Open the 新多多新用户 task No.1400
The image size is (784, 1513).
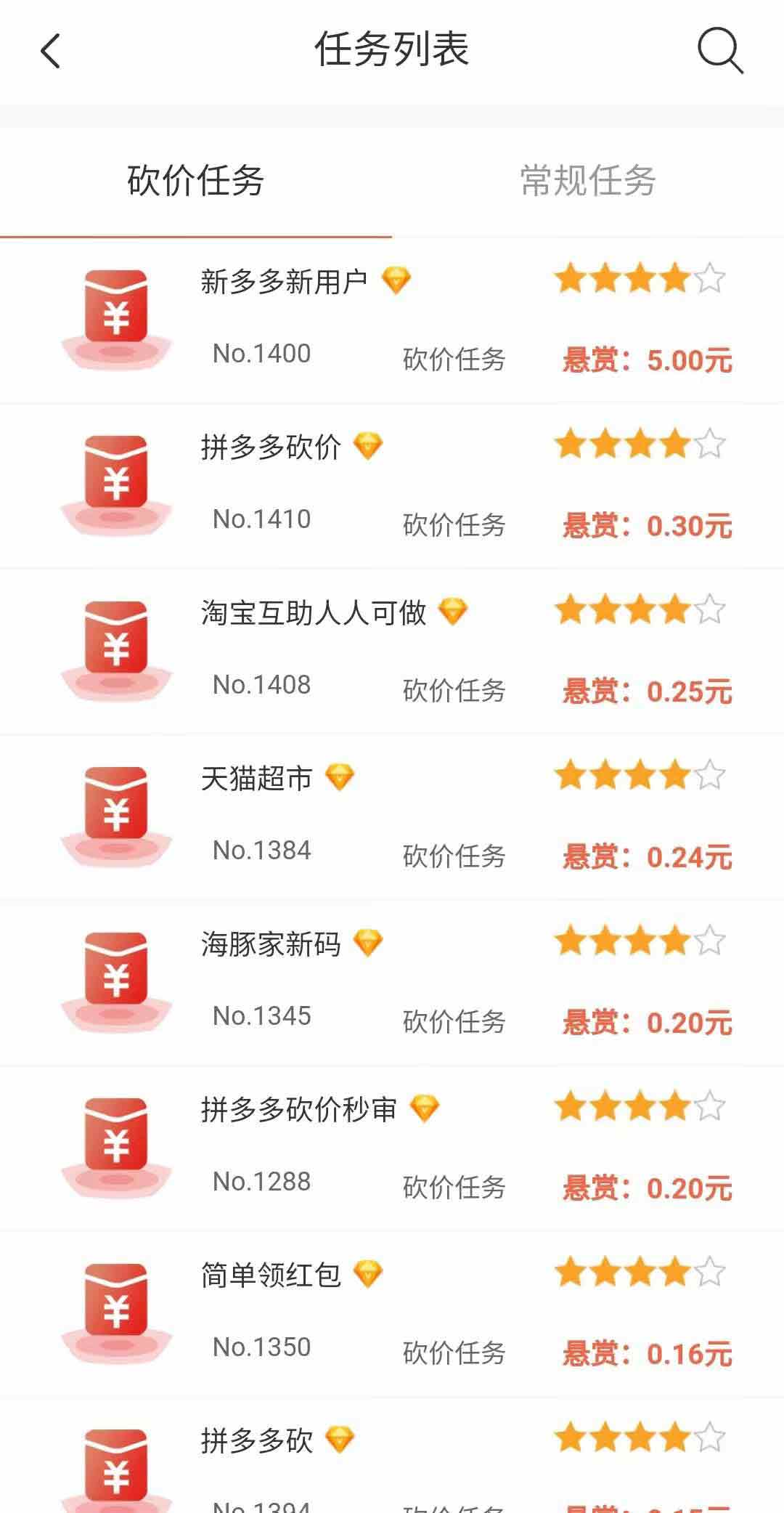(392, 320)
